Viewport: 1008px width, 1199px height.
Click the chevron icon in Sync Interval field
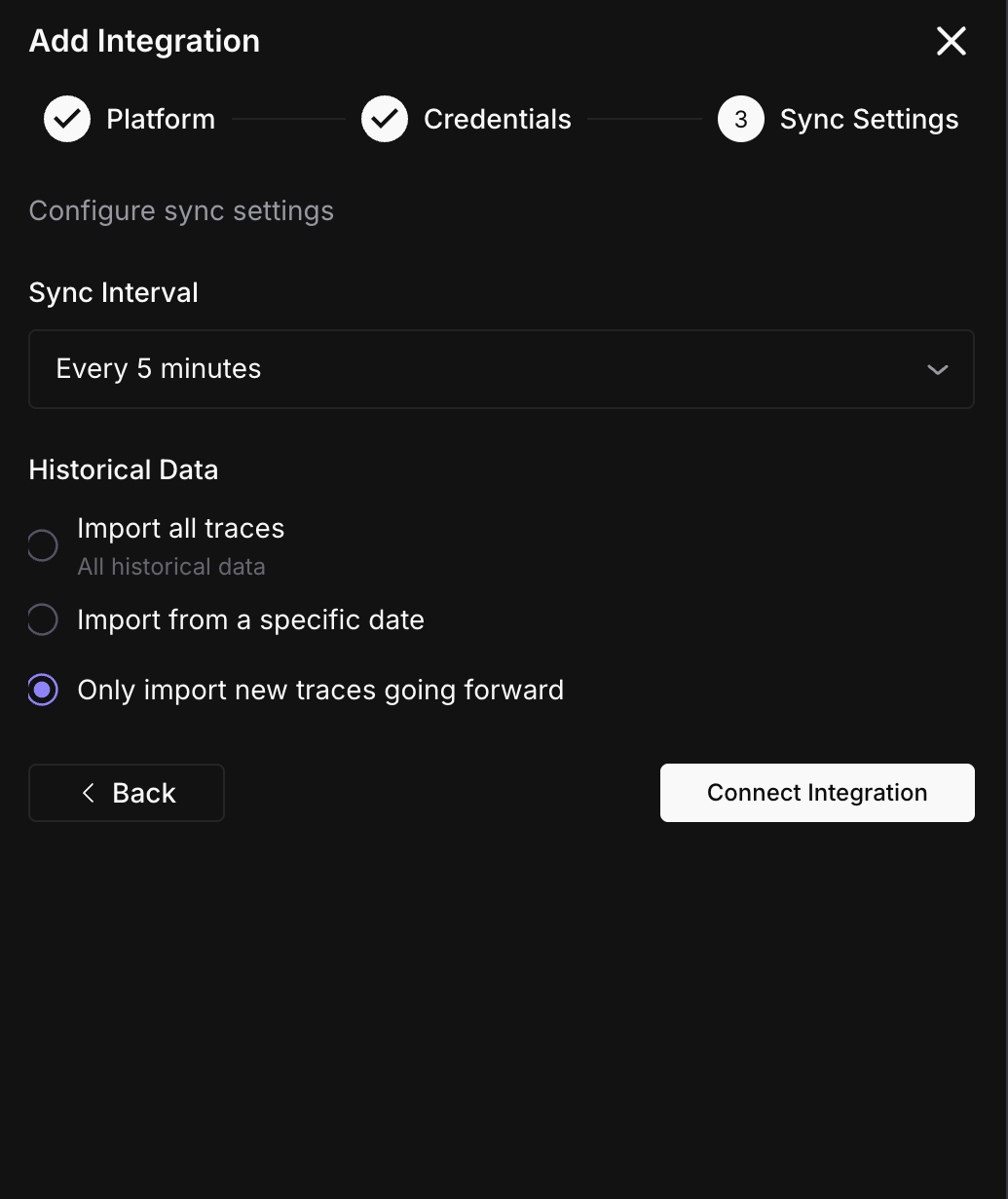938,369
